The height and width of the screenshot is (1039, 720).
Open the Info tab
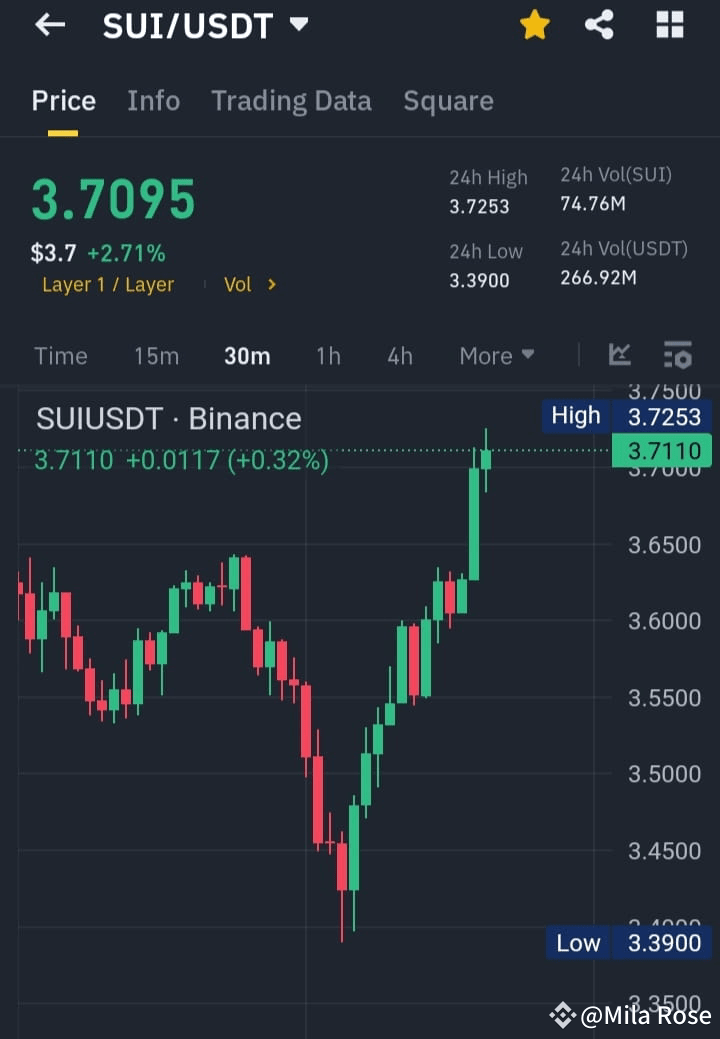[x=153, y=100]
